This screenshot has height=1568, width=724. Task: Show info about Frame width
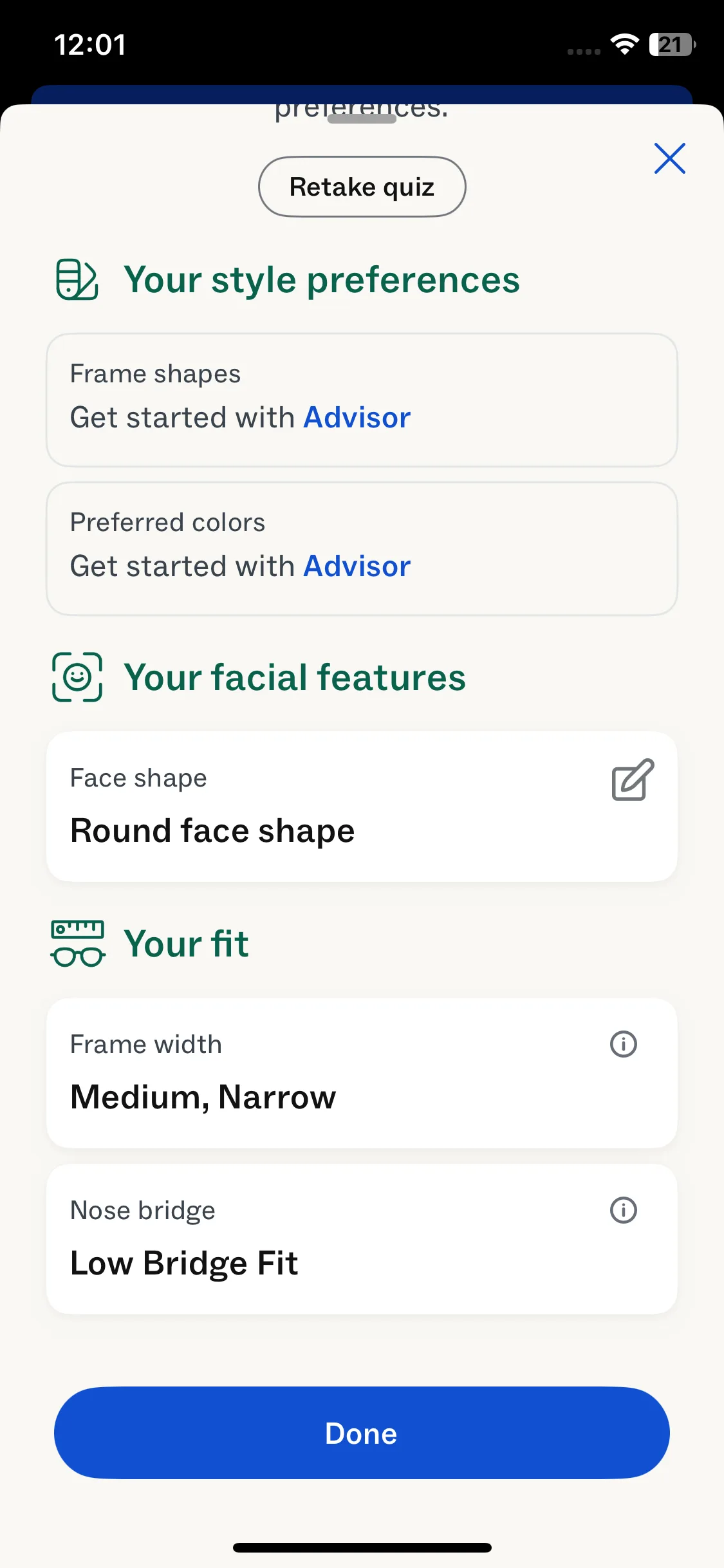pyautogui.click(x=623, y=1044)
